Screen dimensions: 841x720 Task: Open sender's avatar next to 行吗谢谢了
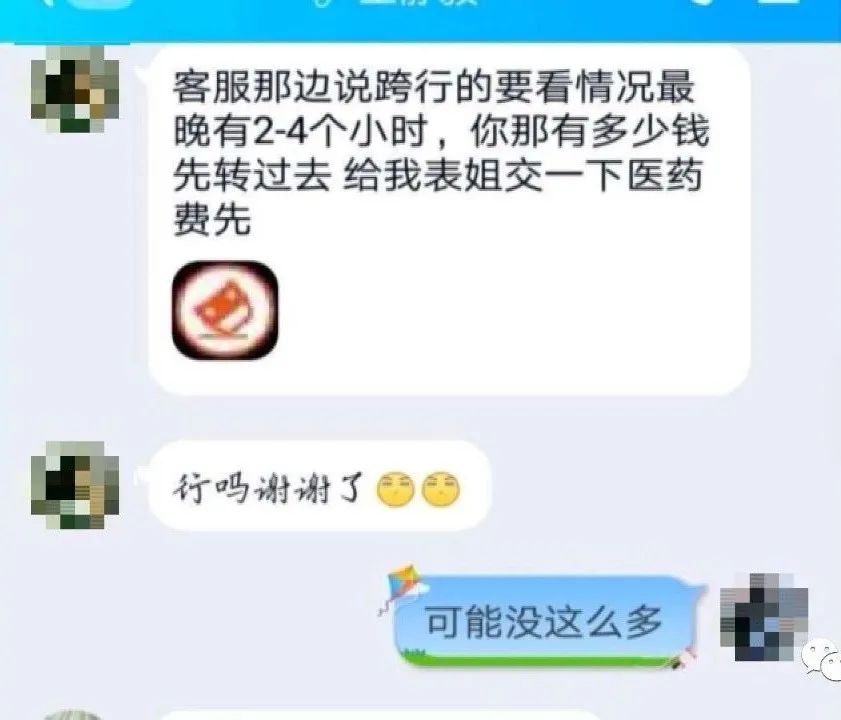[x=75, y=484]
